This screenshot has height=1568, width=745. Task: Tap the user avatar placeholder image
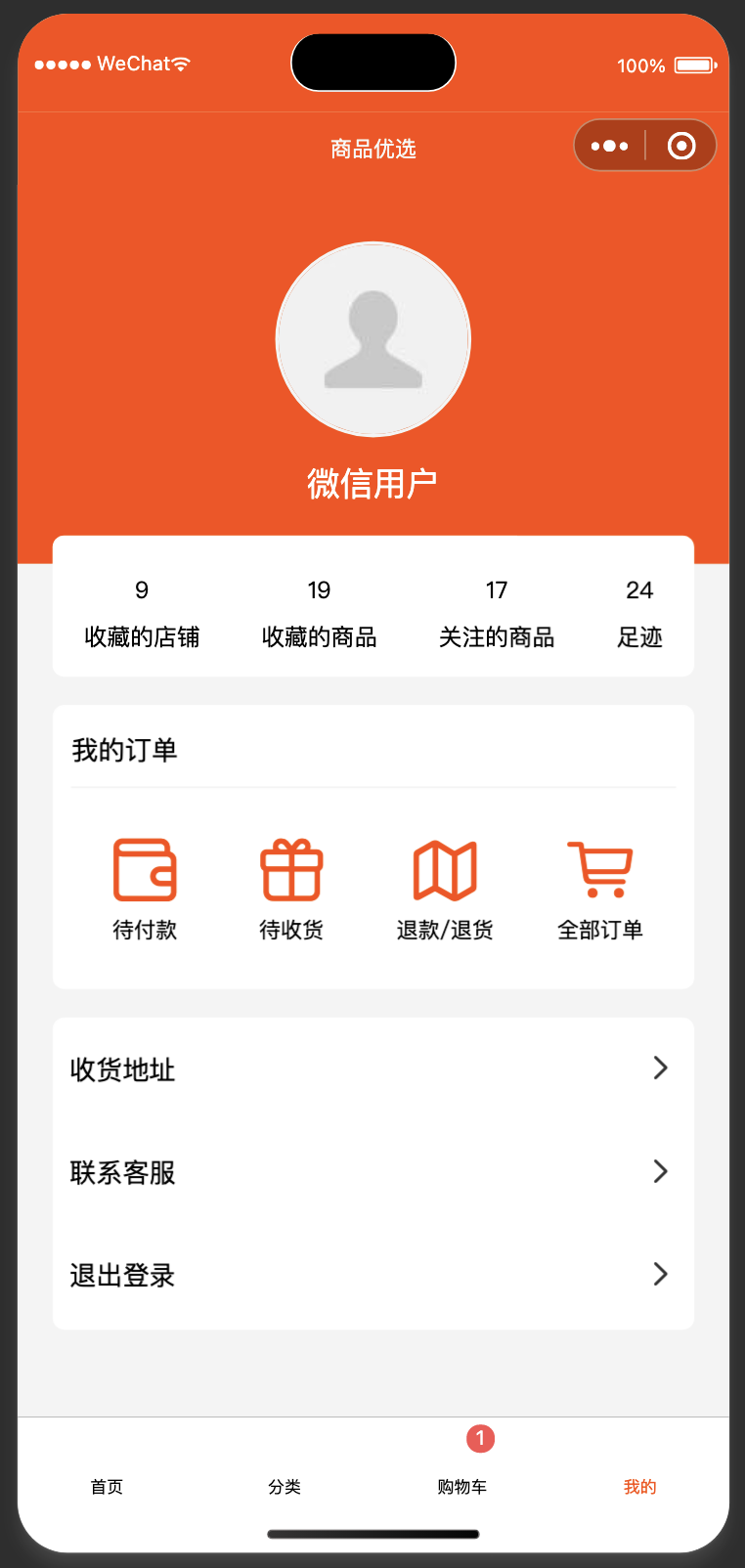click(x=372, y=339)
